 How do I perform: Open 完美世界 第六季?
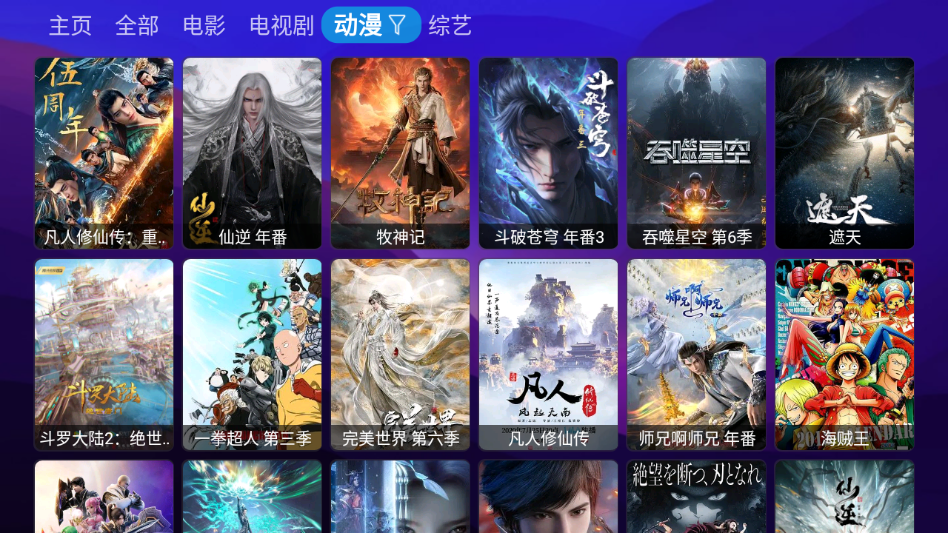pos(400,354)
